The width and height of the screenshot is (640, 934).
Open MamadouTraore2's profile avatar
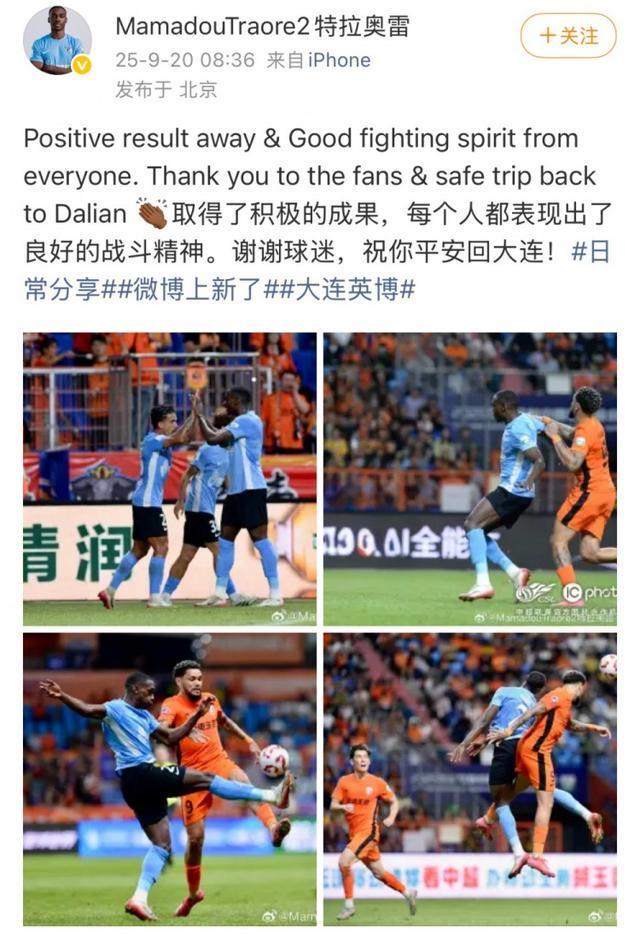click(x=57, y=40)
